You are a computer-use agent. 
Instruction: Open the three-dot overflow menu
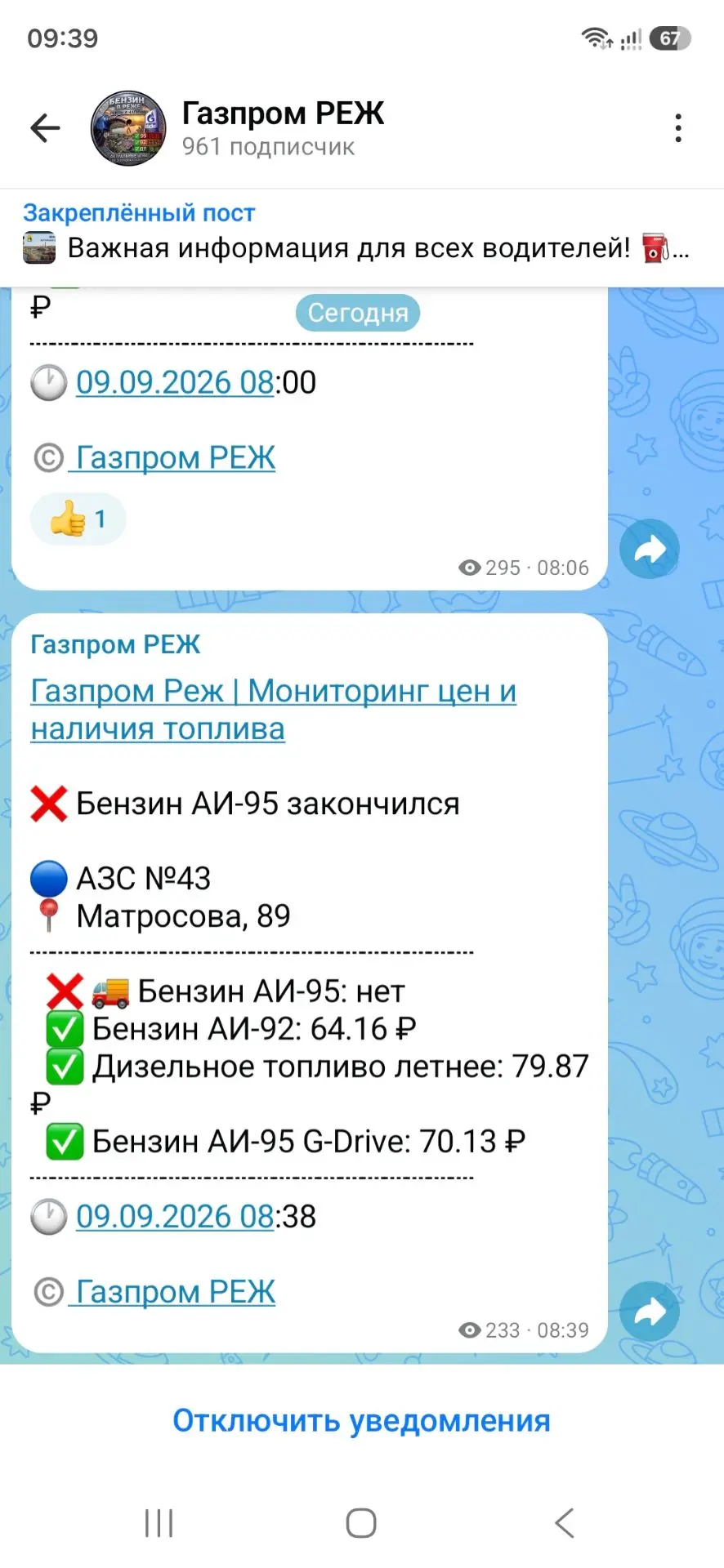click(x=677, y=128)
